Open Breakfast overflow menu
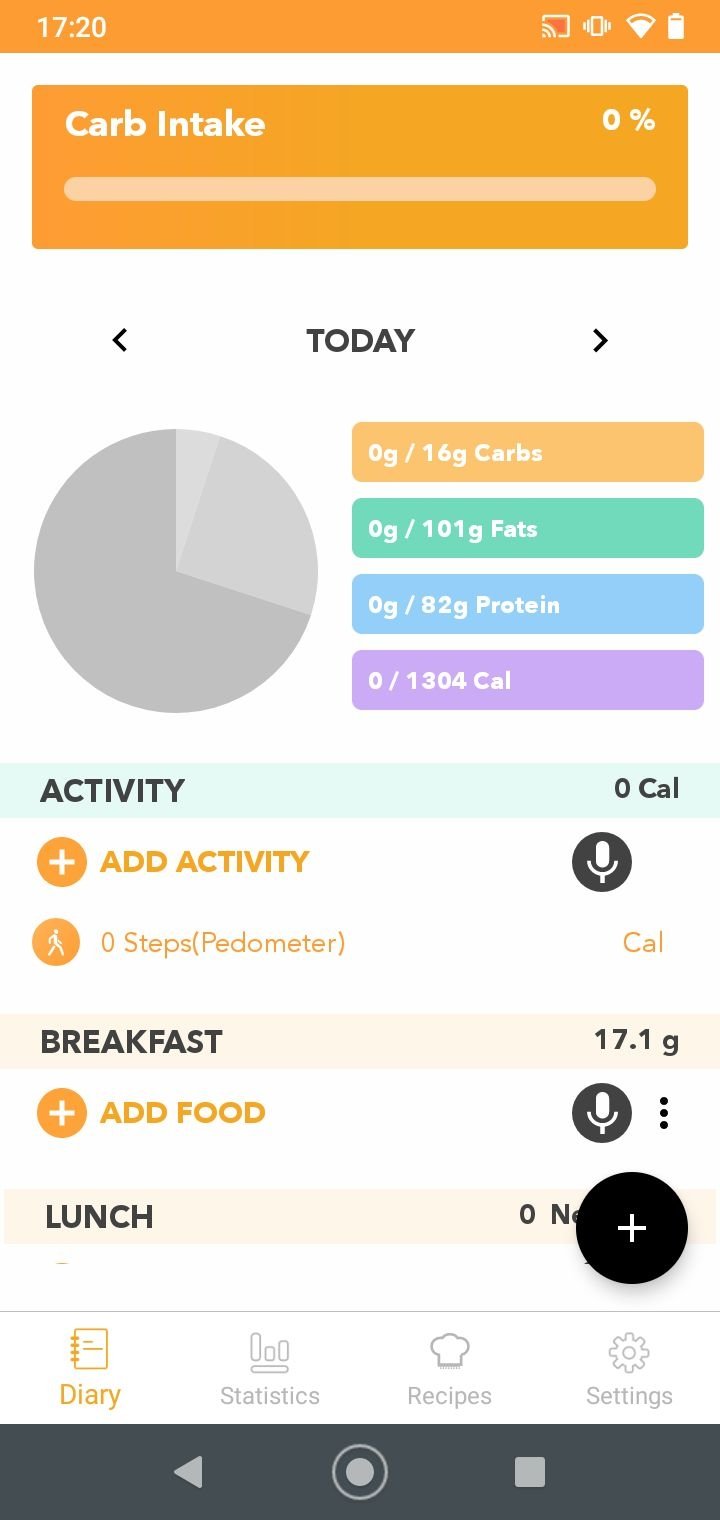Viewport: 720px width, 1520px height. (x=664, y=1113)
